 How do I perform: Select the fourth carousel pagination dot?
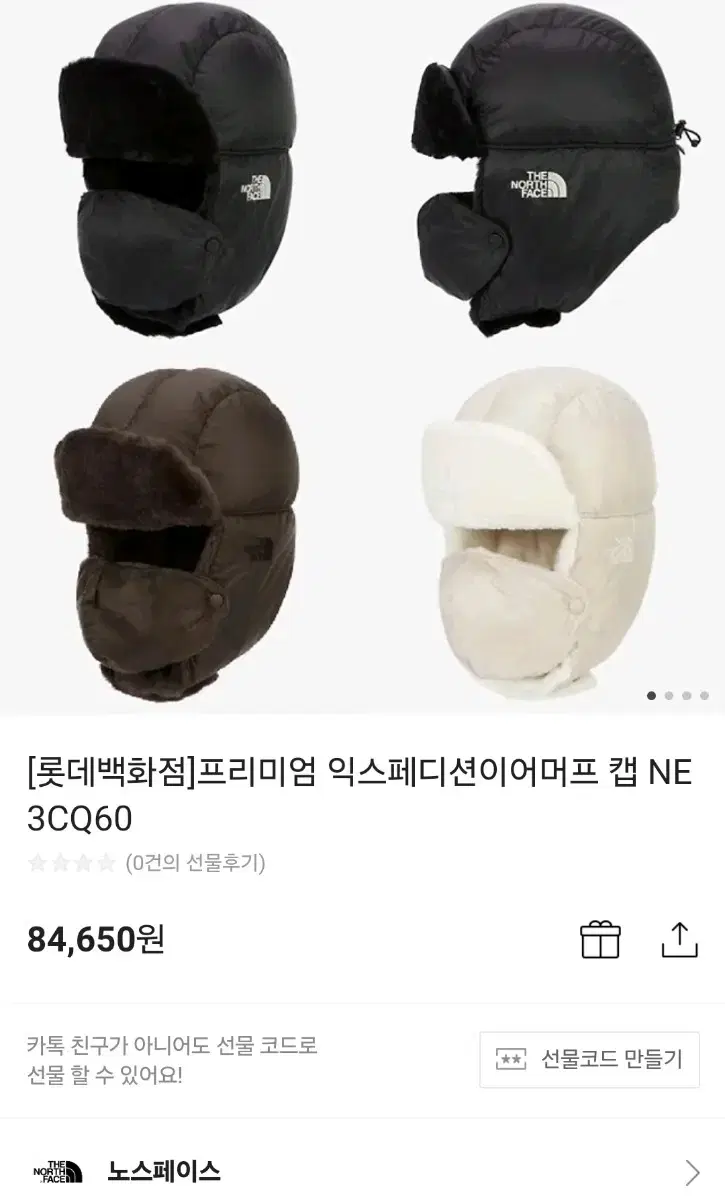704,695
